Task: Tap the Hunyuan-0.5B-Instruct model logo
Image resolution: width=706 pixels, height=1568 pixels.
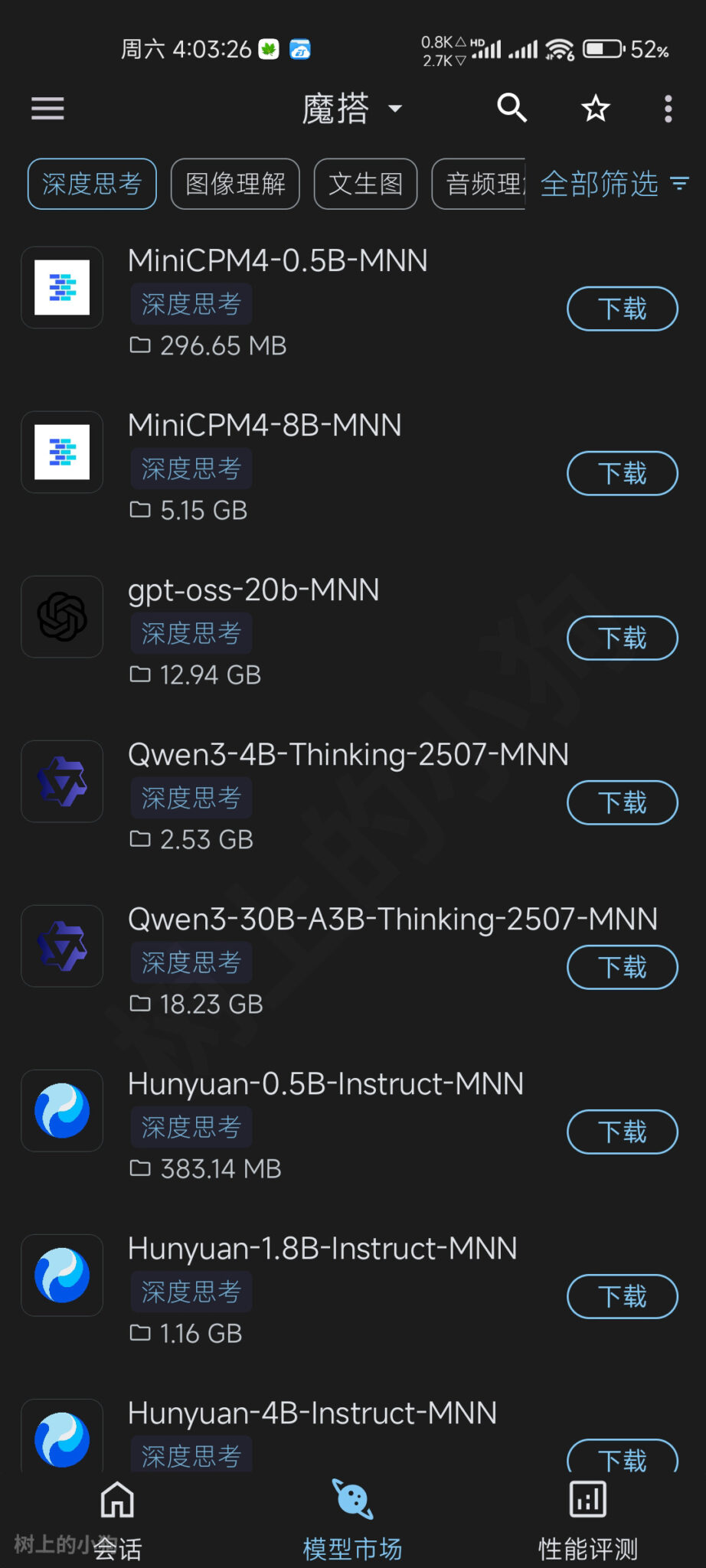Action: tap(61, 1111)
